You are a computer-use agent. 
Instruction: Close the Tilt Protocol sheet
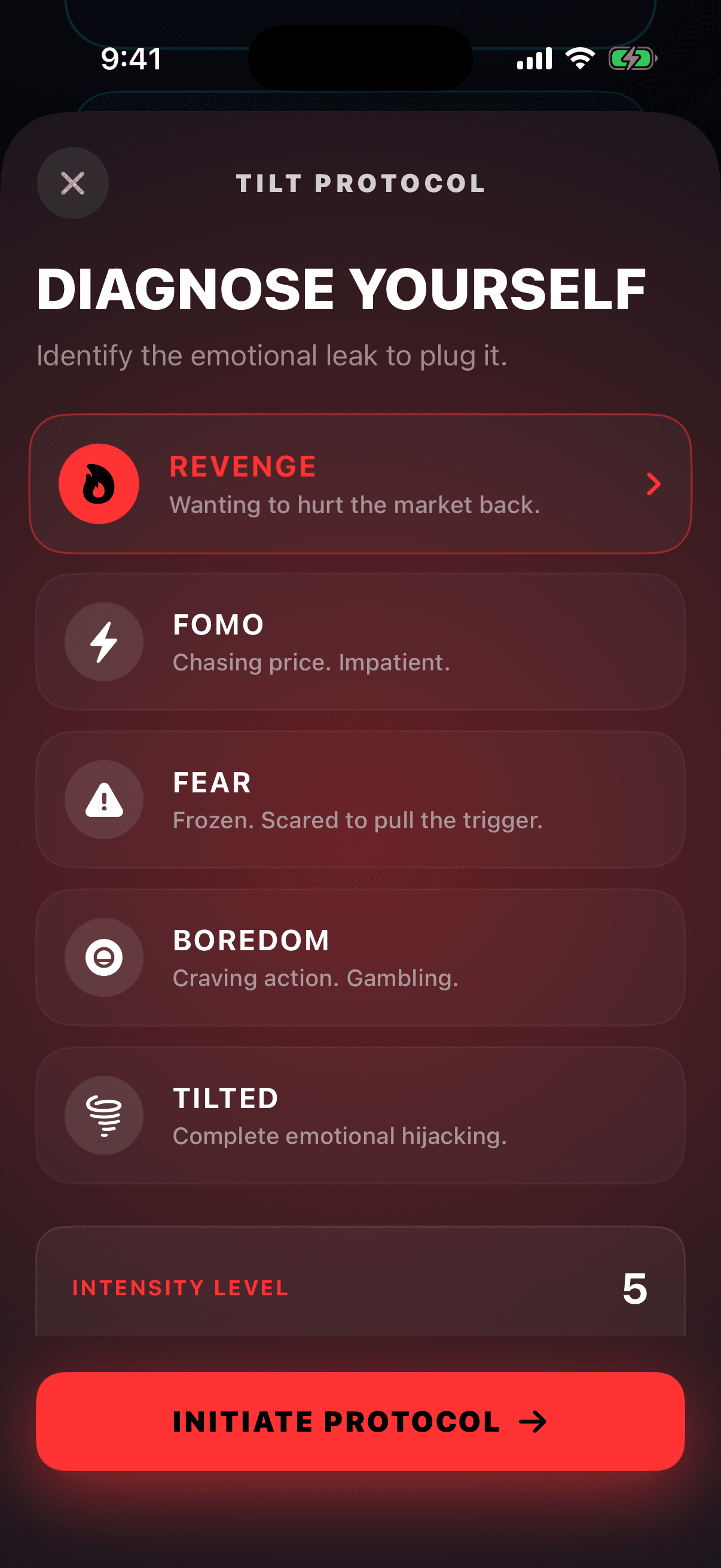pos(72,183)
